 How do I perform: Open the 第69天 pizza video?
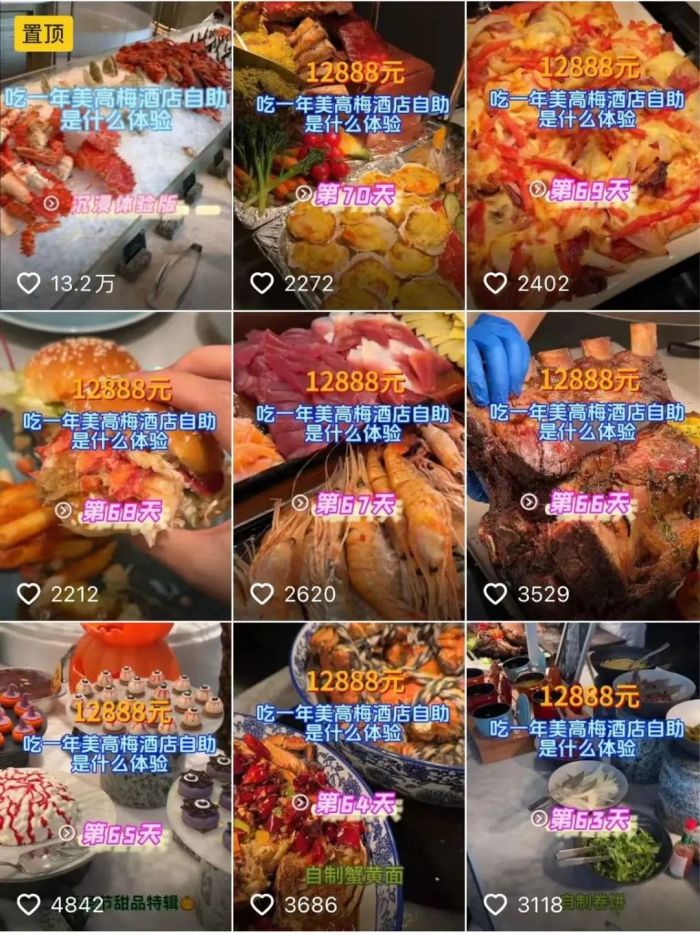click(583, 155)
